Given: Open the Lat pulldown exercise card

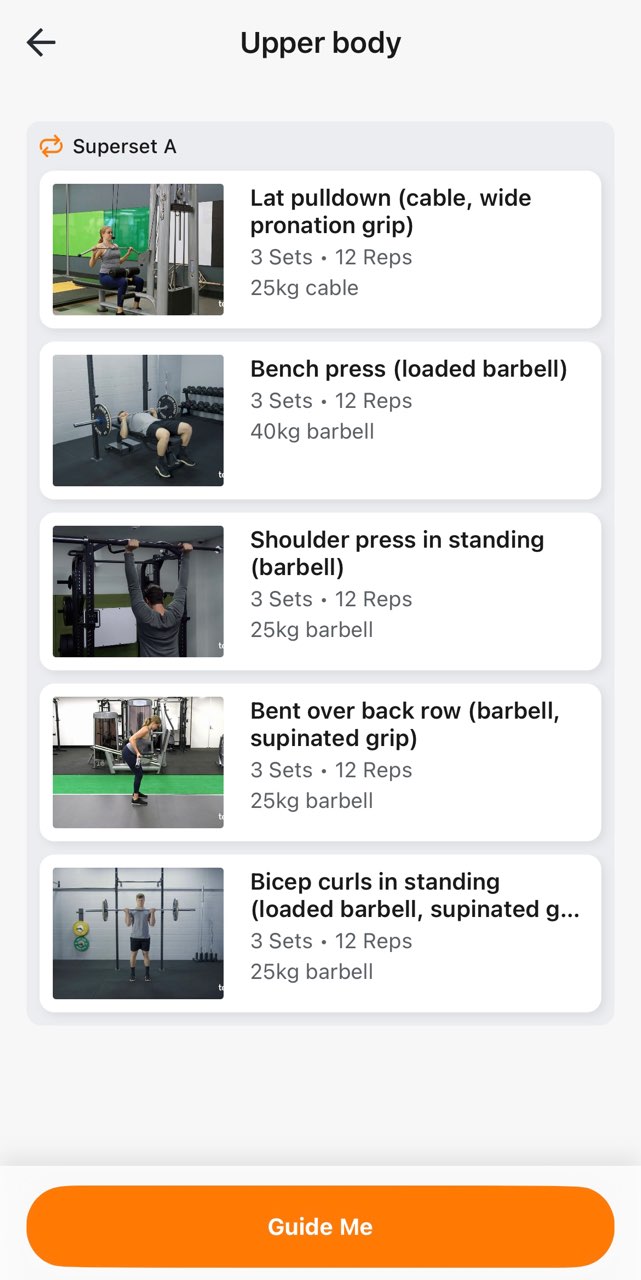Looking at the screenshot, I should coord(320,249).
